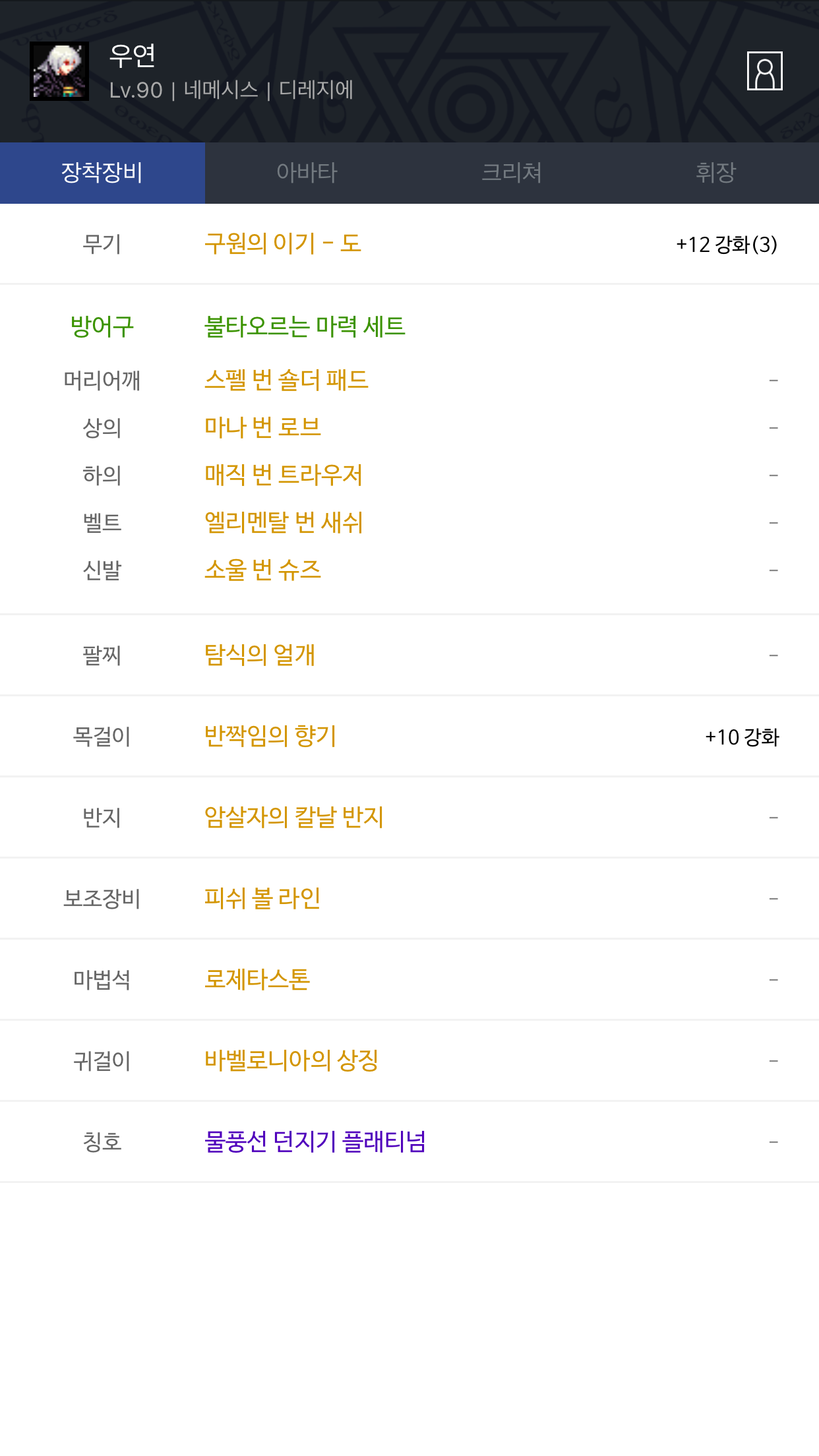Open bracelet 탐식의 얼개

tap(409, 655)
